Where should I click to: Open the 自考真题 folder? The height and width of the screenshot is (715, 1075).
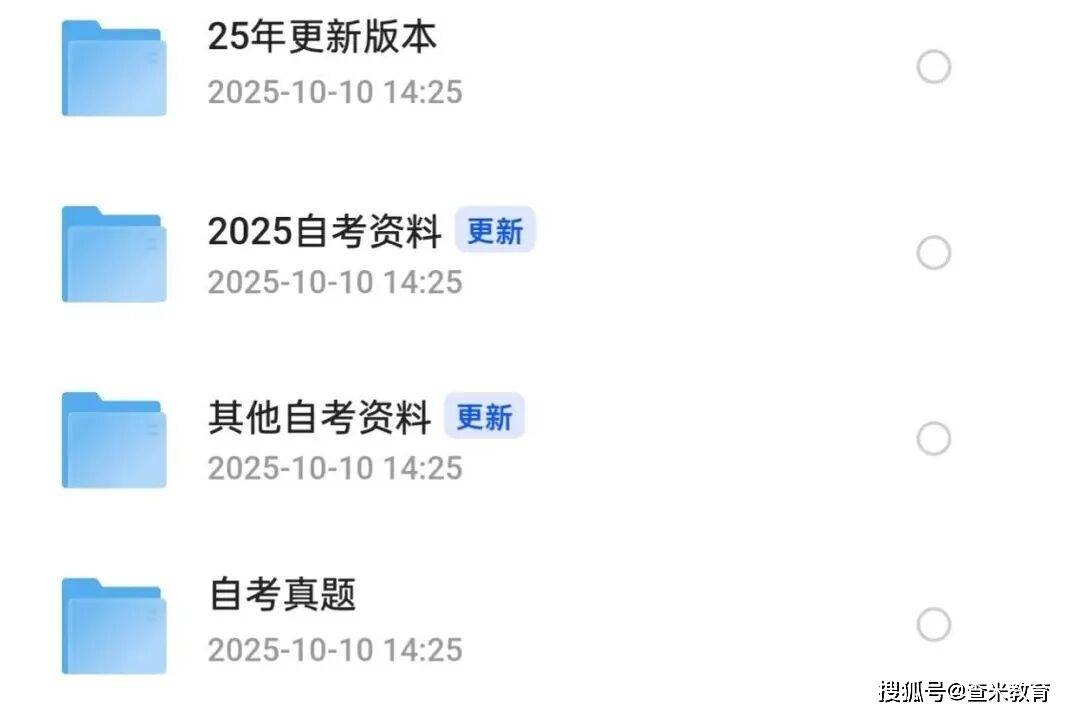click(282, 596)
